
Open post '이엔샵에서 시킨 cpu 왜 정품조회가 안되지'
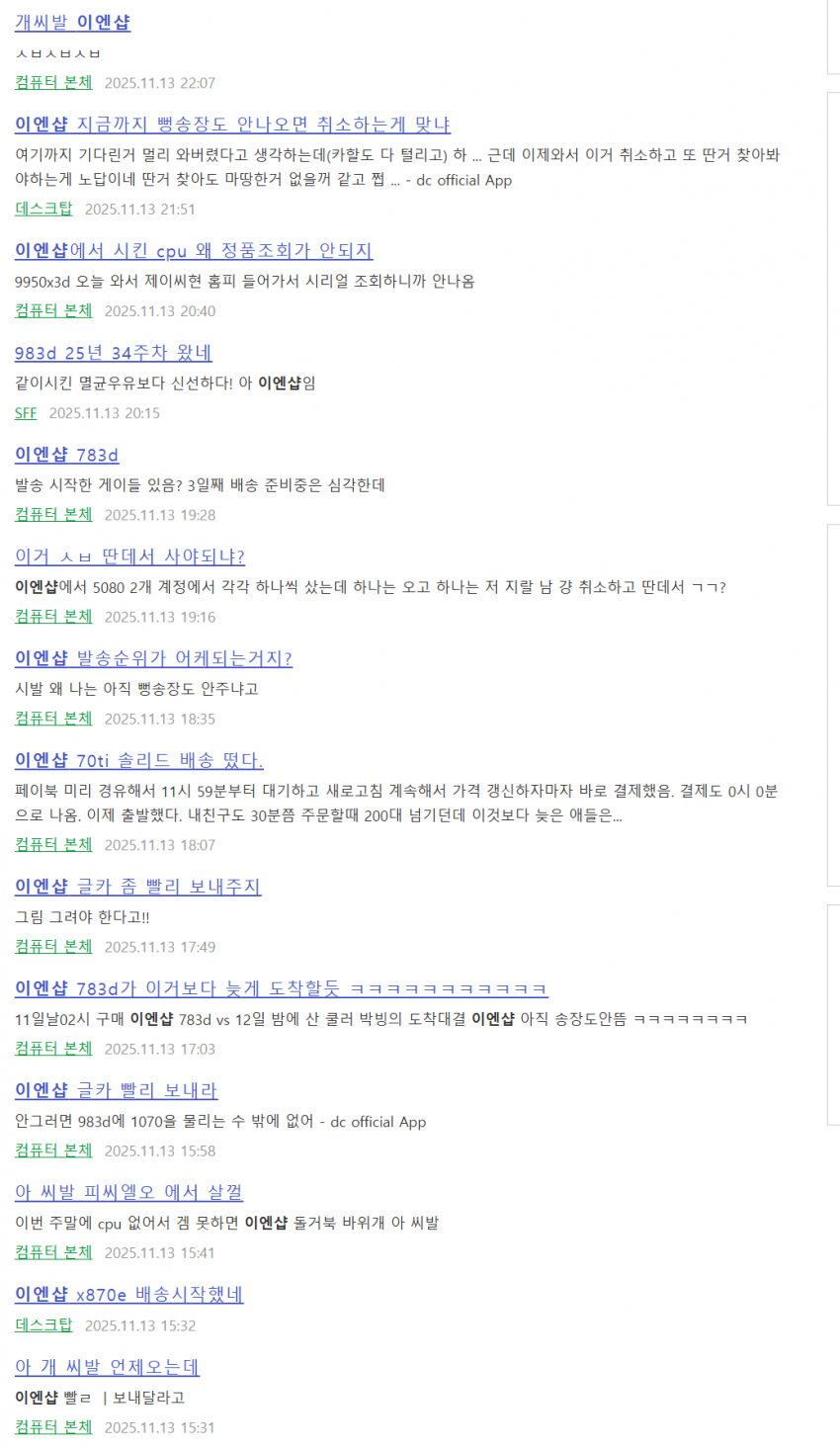coord(194,251)
